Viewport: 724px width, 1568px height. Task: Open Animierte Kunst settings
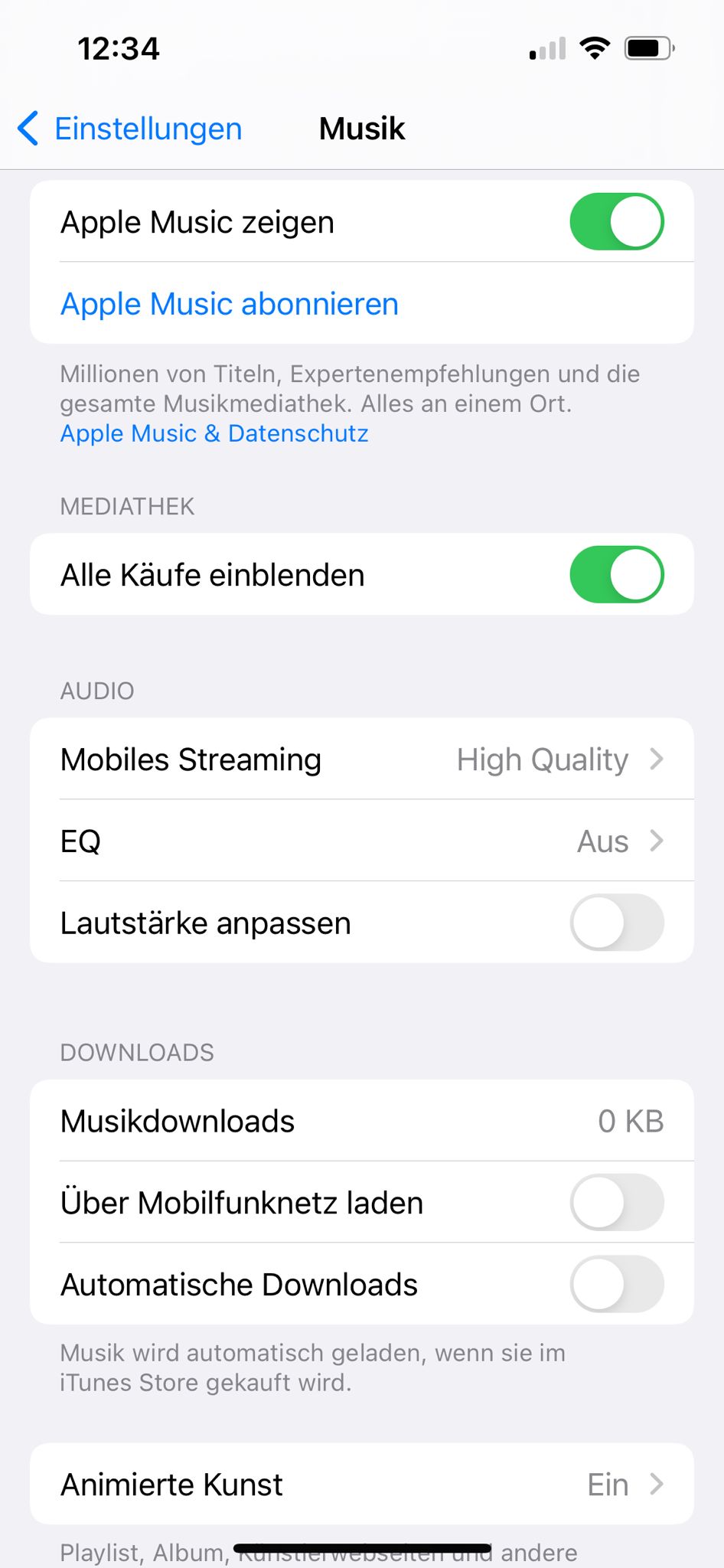coord(361,1484)
